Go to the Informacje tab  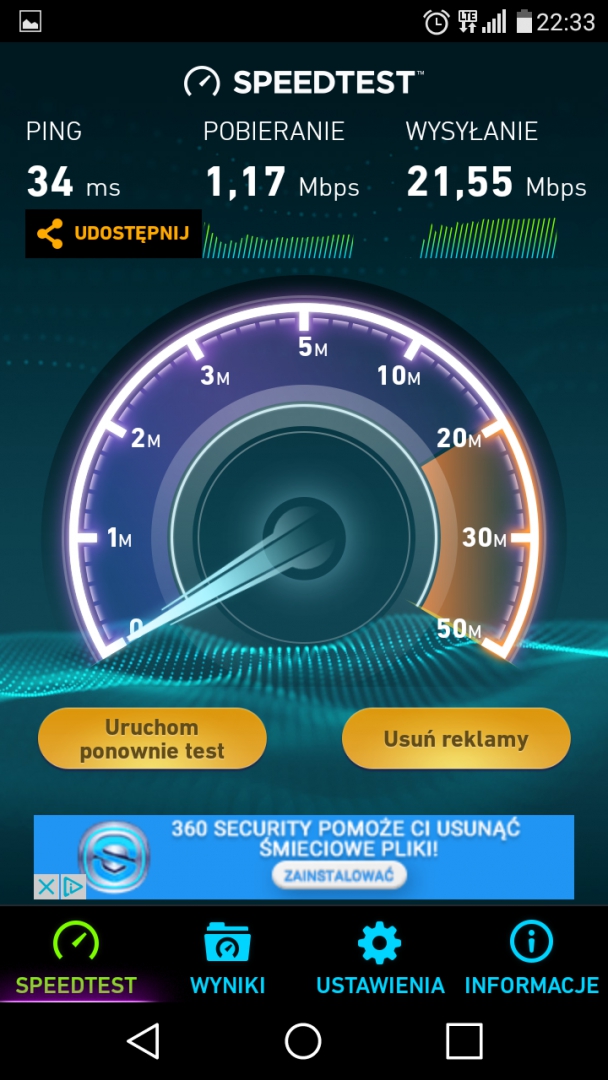tap(531, 958)
